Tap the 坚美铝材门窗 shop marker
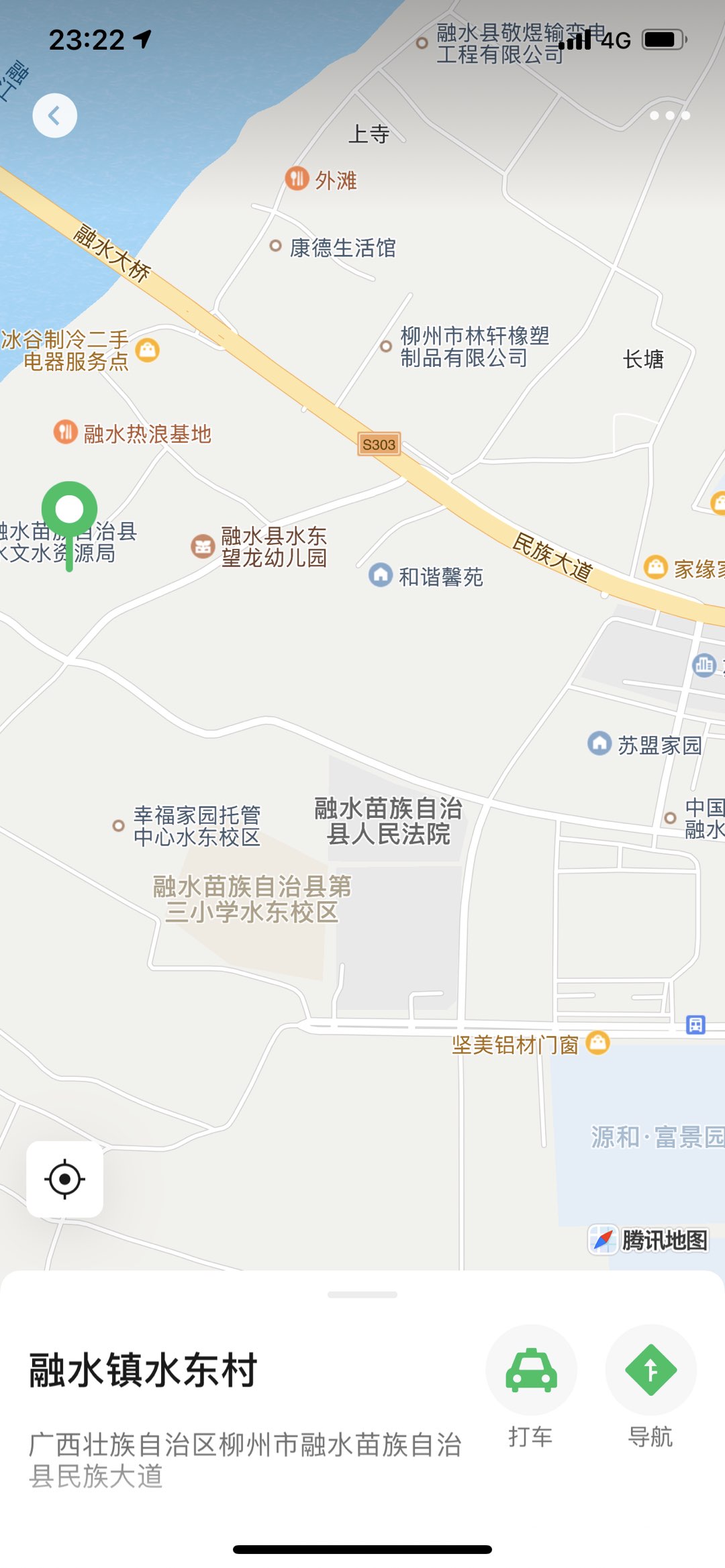 point(597,1043)
